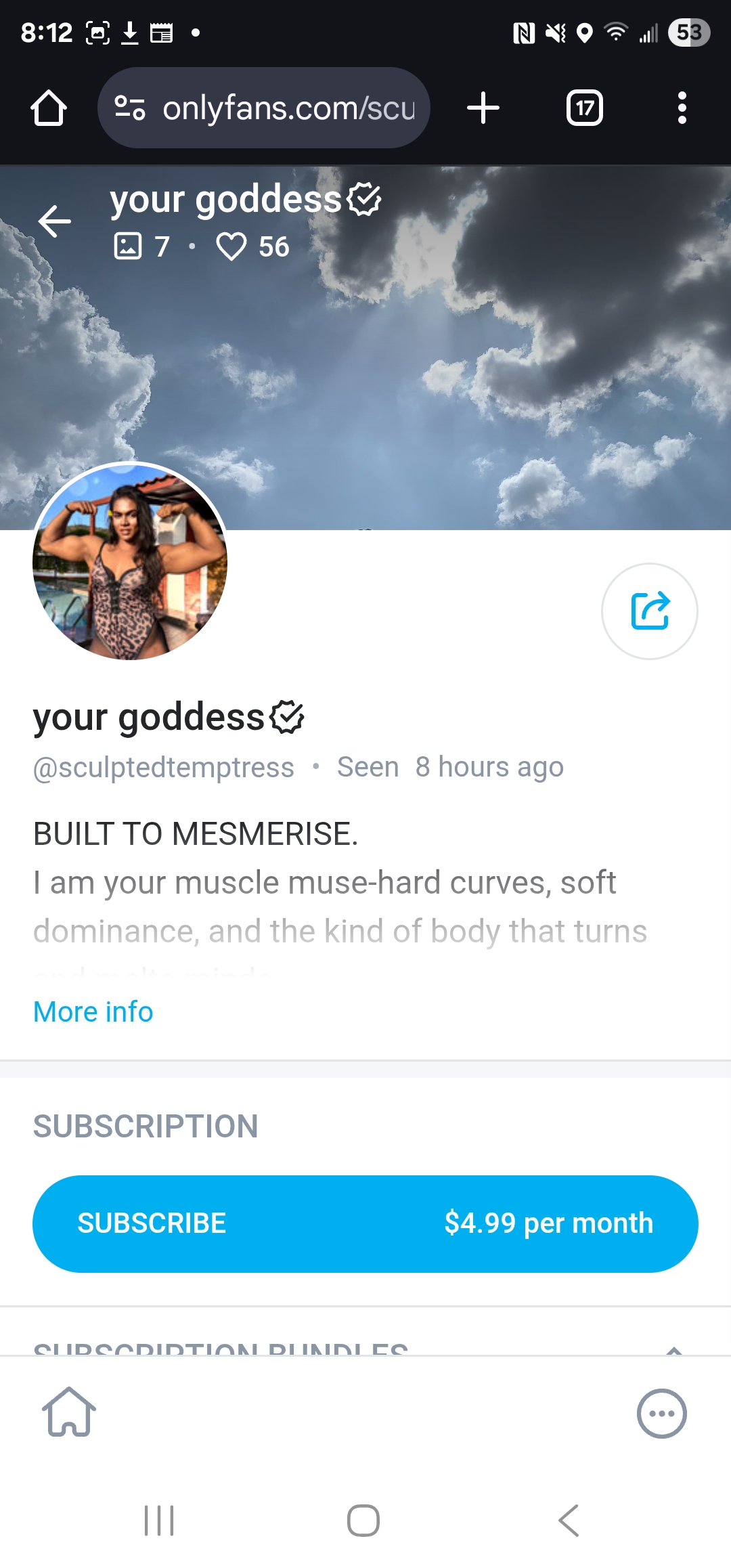Viewport: 731px width, 1568px height.
Task: Go back using the profile back arrow
Action: point(55,221)
